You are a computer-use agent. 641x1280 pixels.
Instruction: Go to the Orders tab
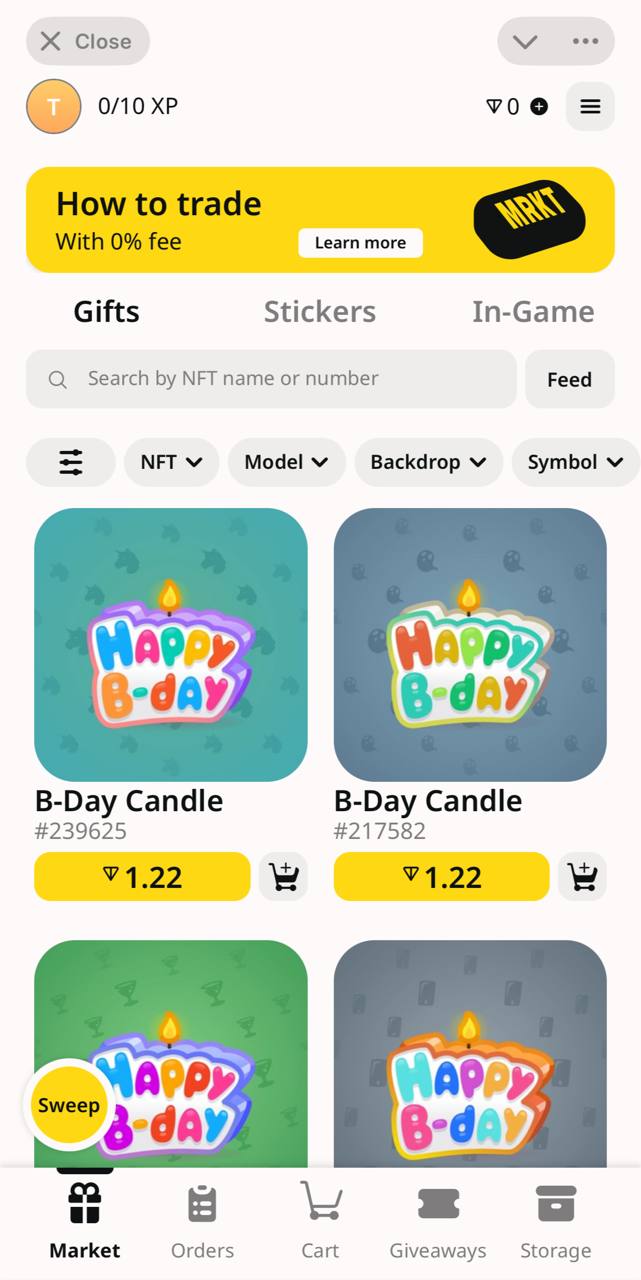[202, 1220]
